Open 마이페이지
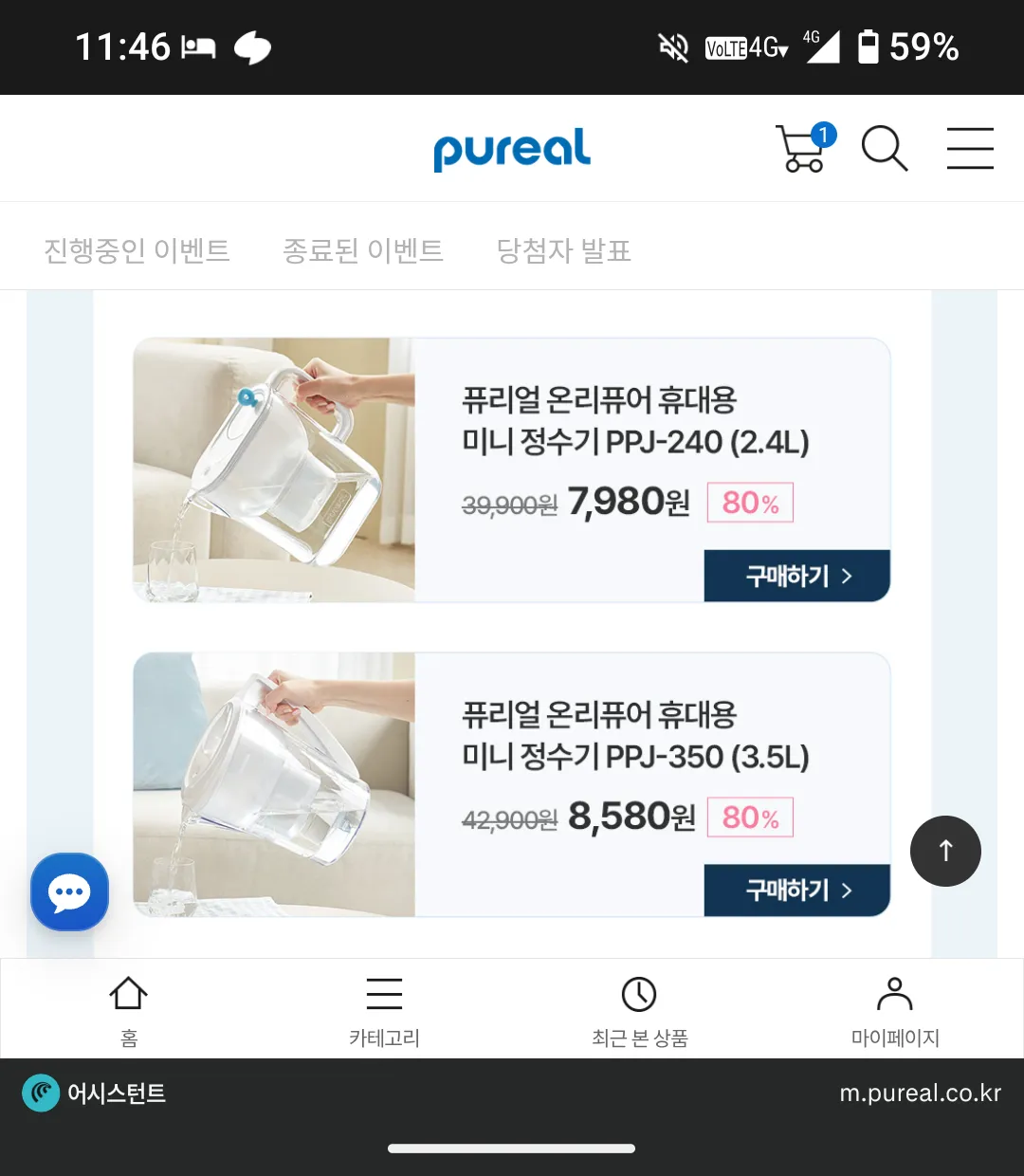Image resolution: width=1024 pixels, height=1176 pixels. coord(894,1010)
